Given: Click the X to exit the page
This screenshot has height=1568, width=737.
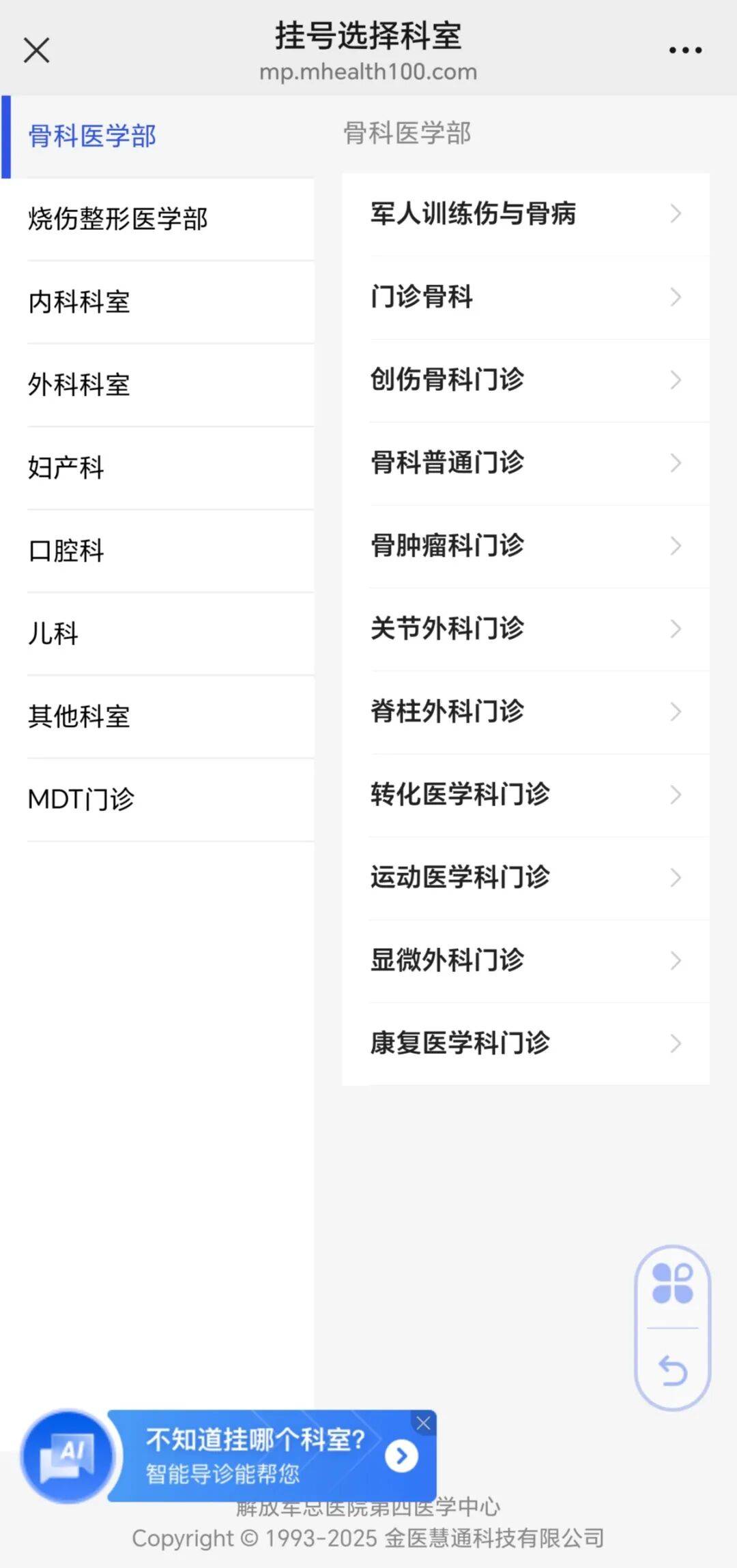Looking at the screenshot, I should pos(36,50).
